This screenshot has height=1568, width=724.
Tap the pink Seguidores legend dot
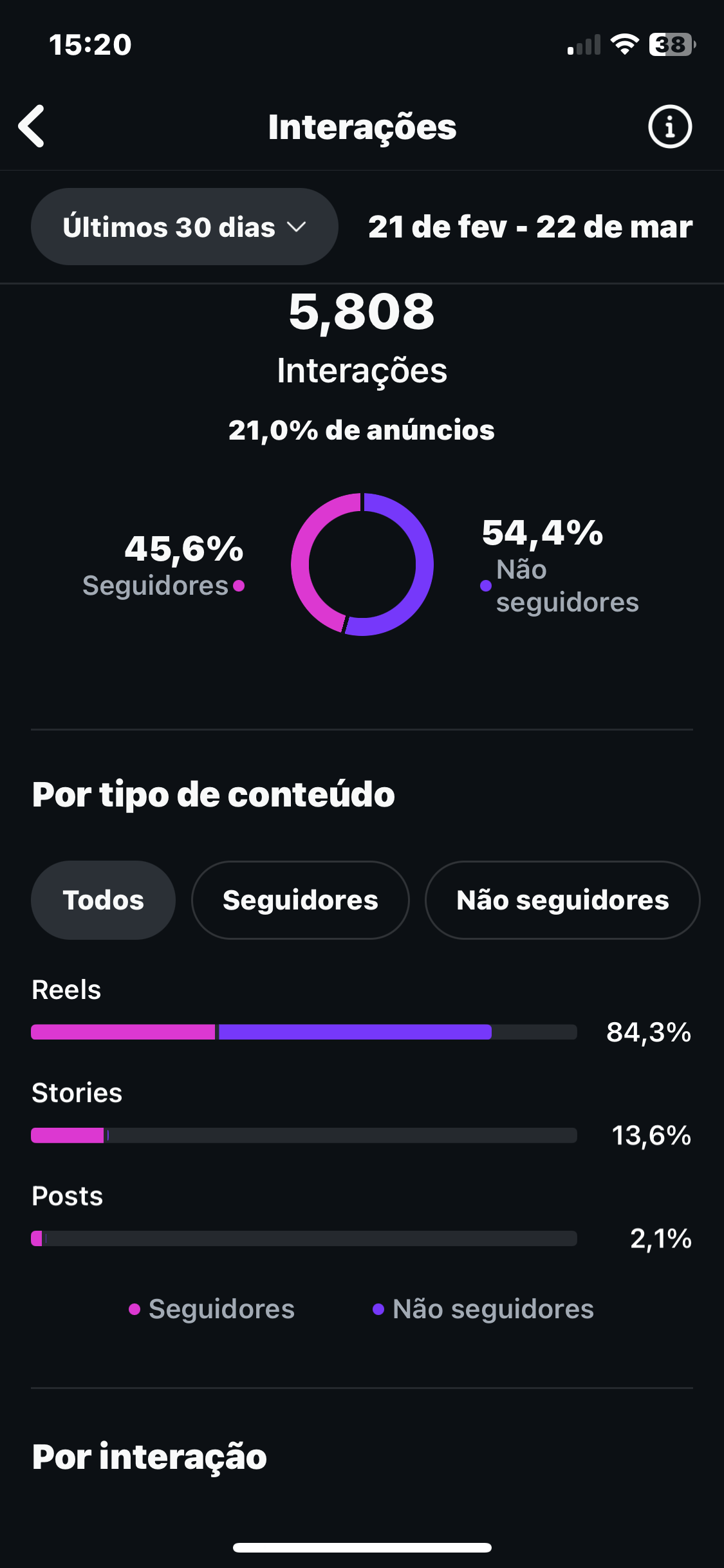239,585
